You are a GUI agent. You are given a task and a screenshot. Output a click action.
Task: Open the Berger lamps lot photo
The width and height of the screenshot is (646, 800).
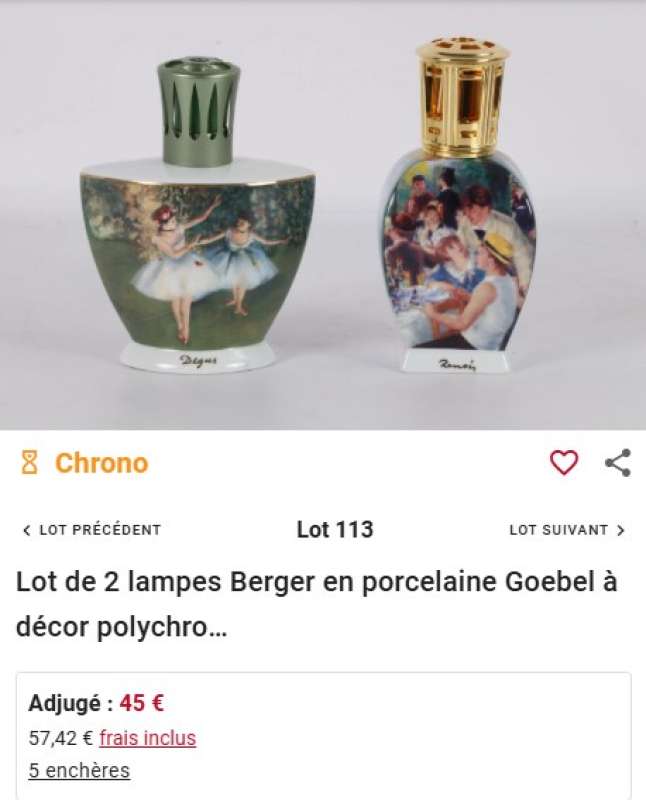click(322, 215)
